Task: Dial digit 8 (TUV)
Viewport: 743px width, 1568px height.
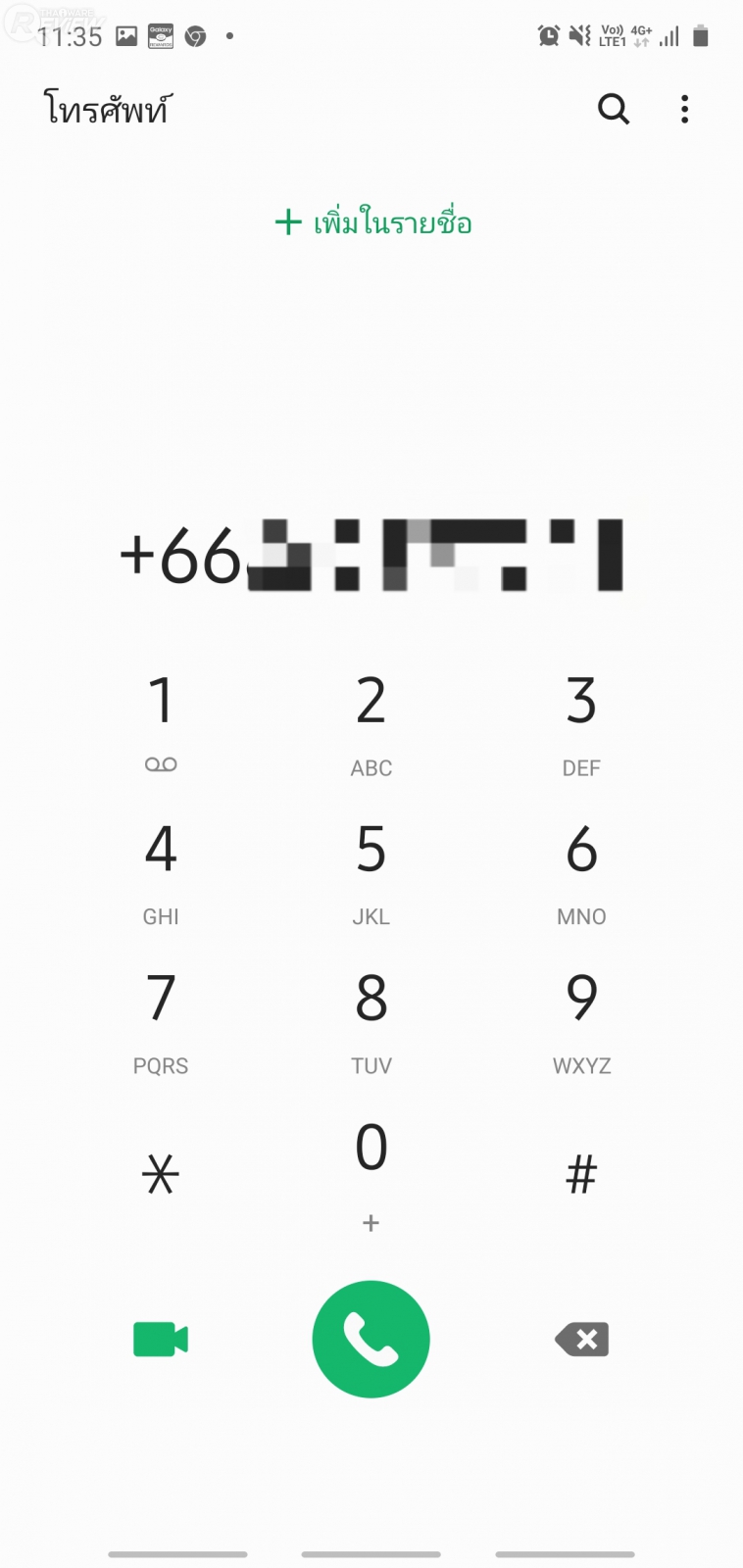Action: point(371,1018)
